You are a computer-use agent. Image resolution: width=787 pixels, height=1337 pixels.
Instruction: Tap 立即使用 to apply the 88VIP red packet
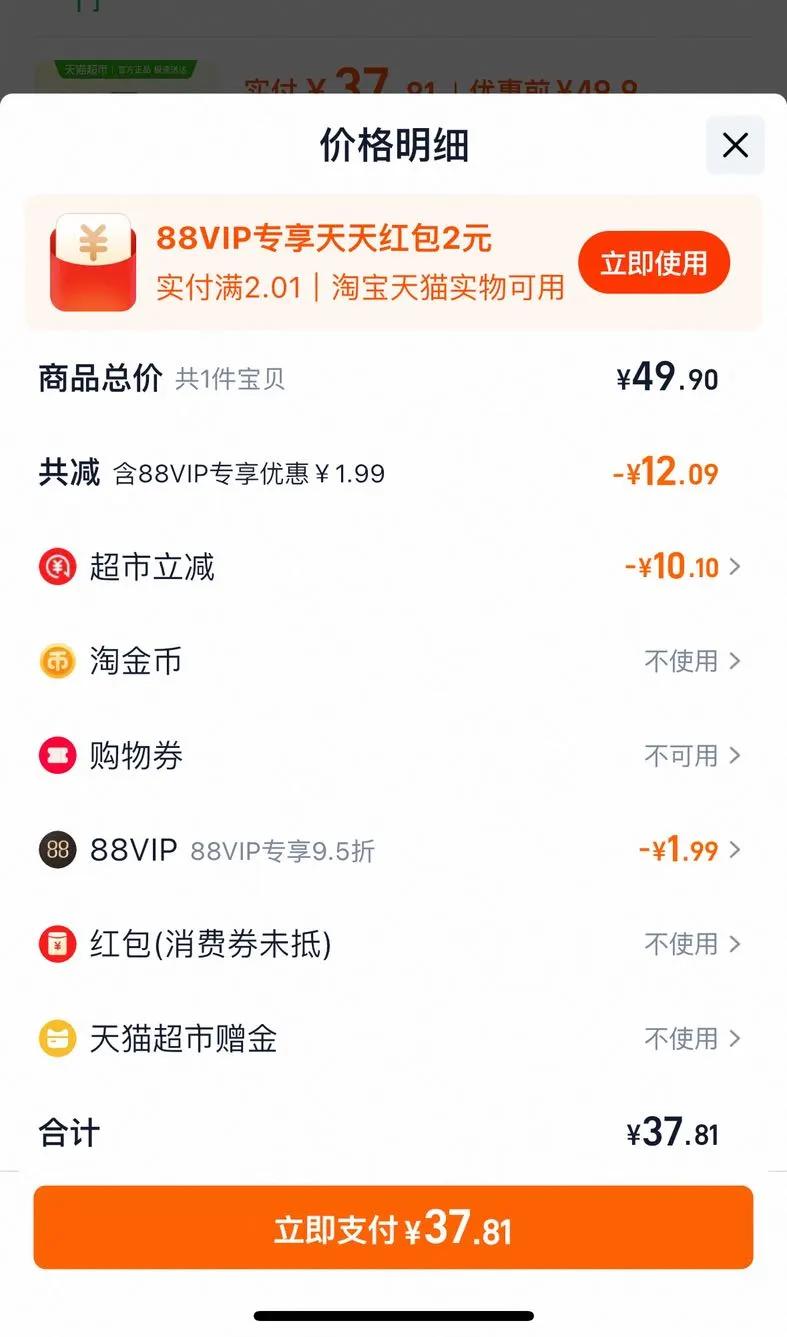654,263
